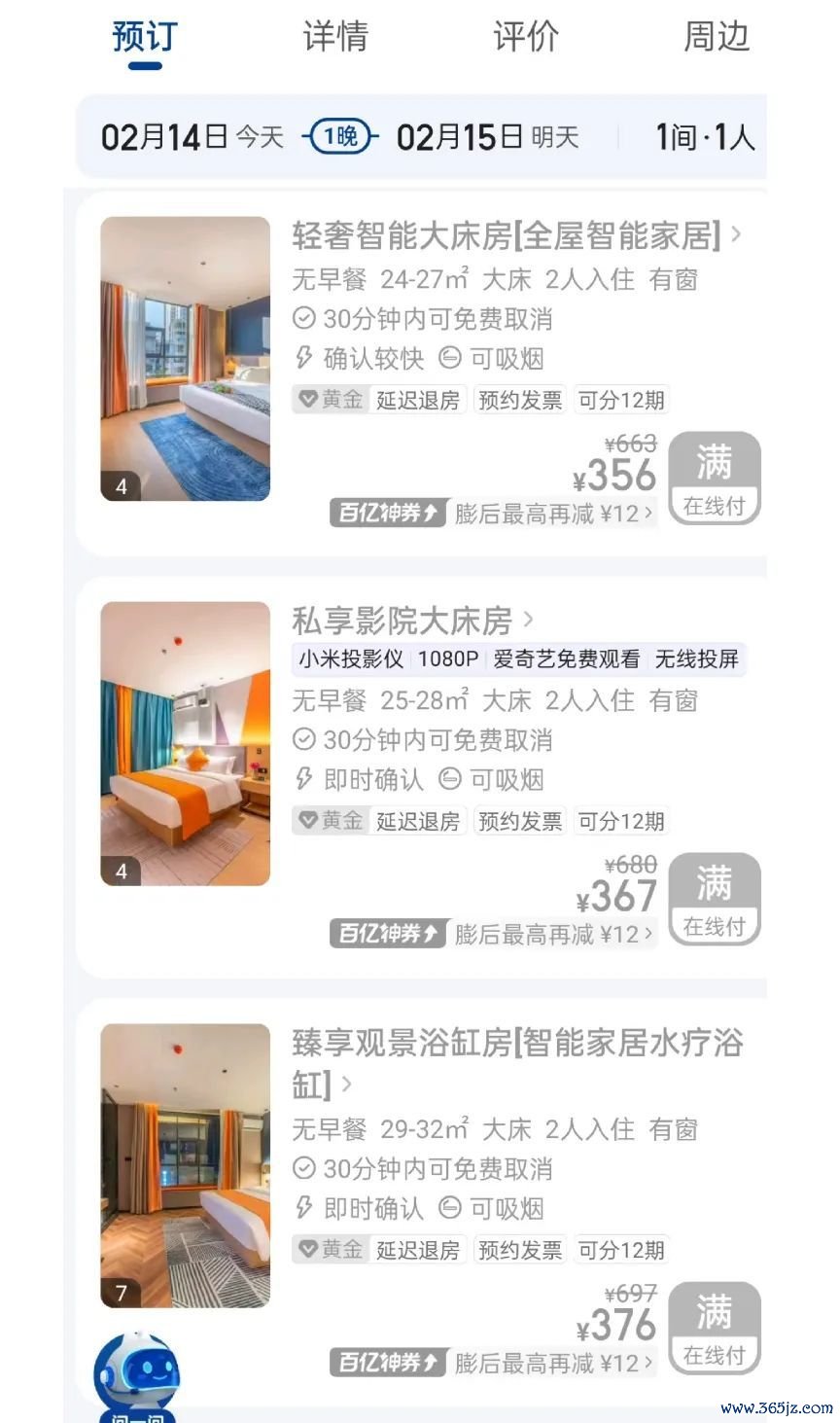
Task: Edit the 1间·1人 room and guest count
Action: (x=705, y=137)
